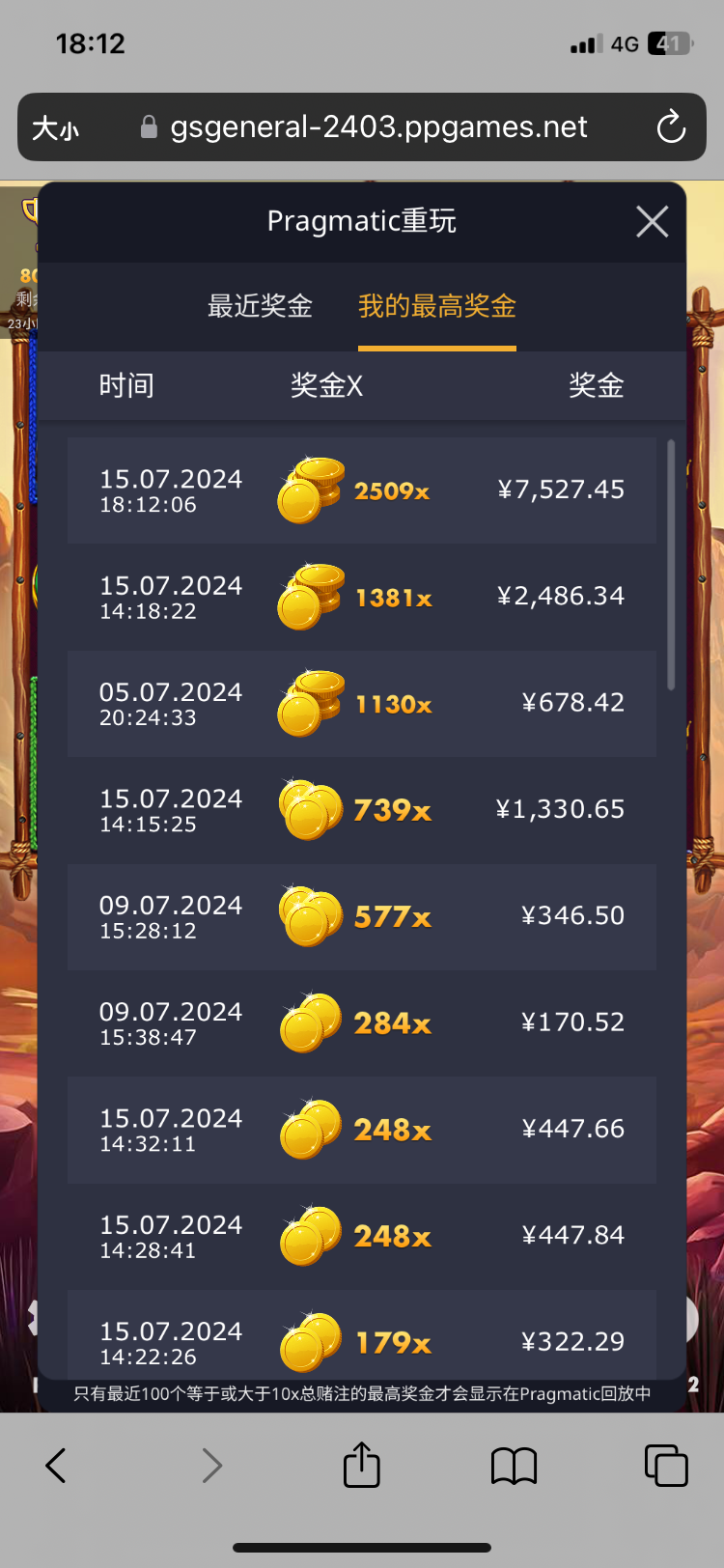The width and height of the screenshot is (724, 1568).
Task: Open the 284x replay row
Action: pyautogui.click(x=362, y=1022)
